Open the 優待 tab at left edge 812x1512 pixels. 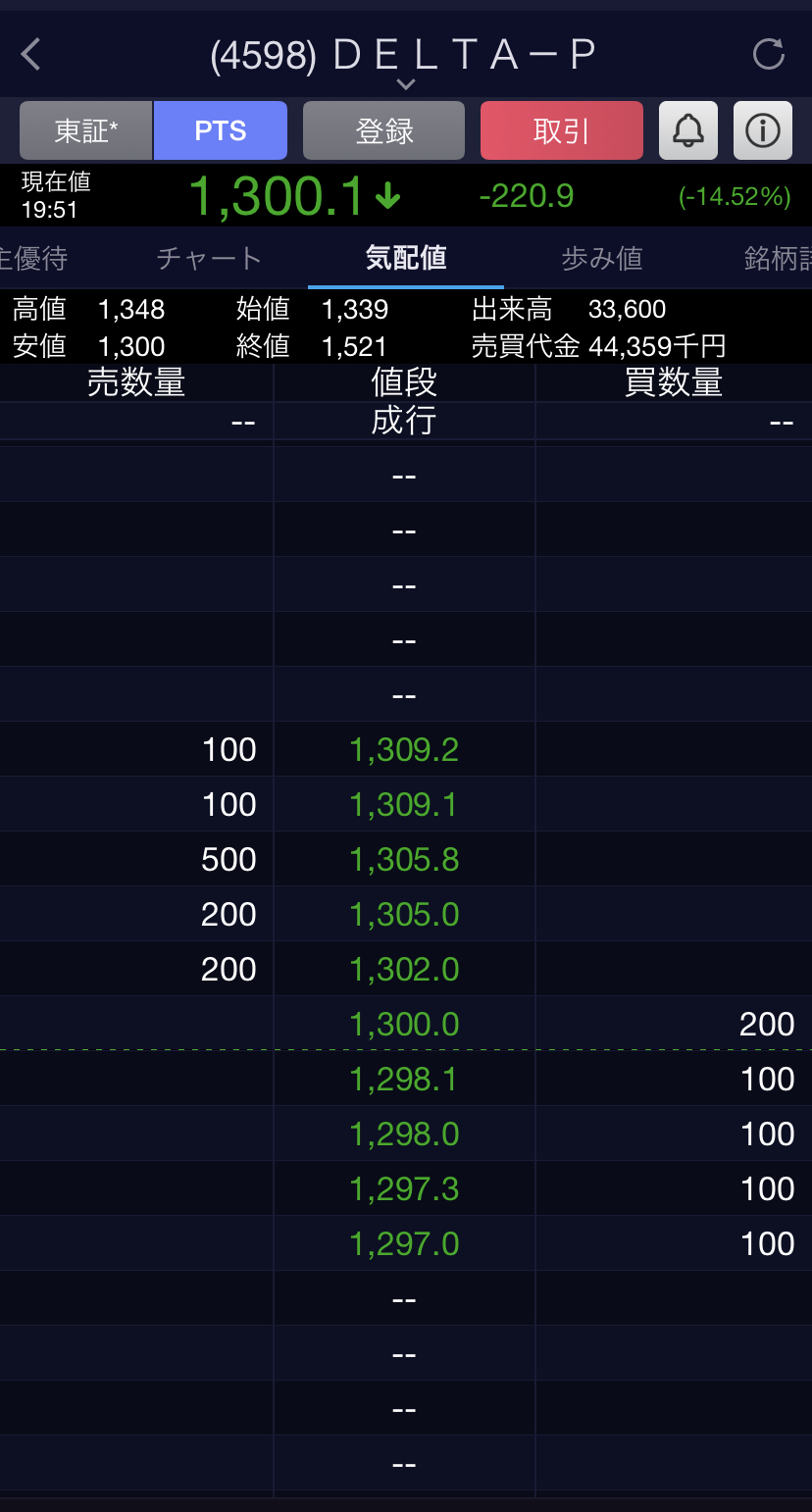[x=34, y=258]
